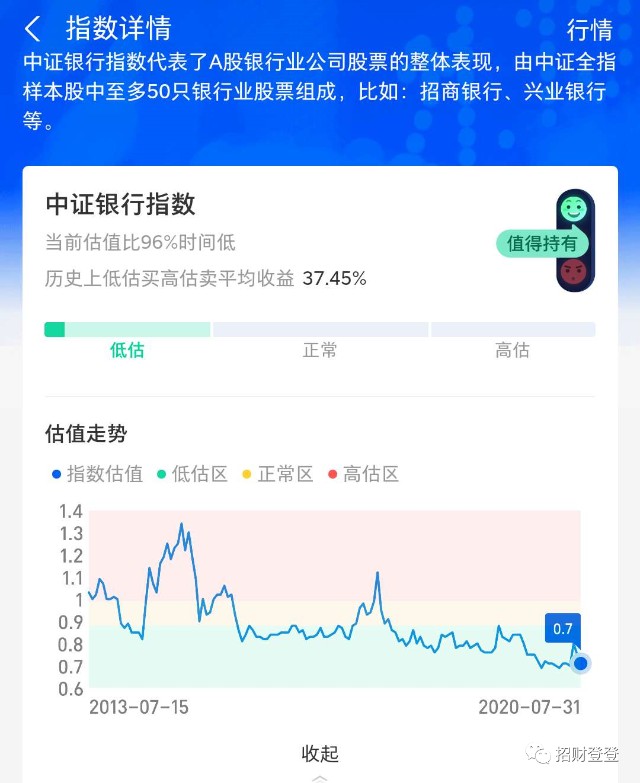Collapse the valuation chart with 收起
The height and width of the screenshot is (783, 640).
coord(320,753)
